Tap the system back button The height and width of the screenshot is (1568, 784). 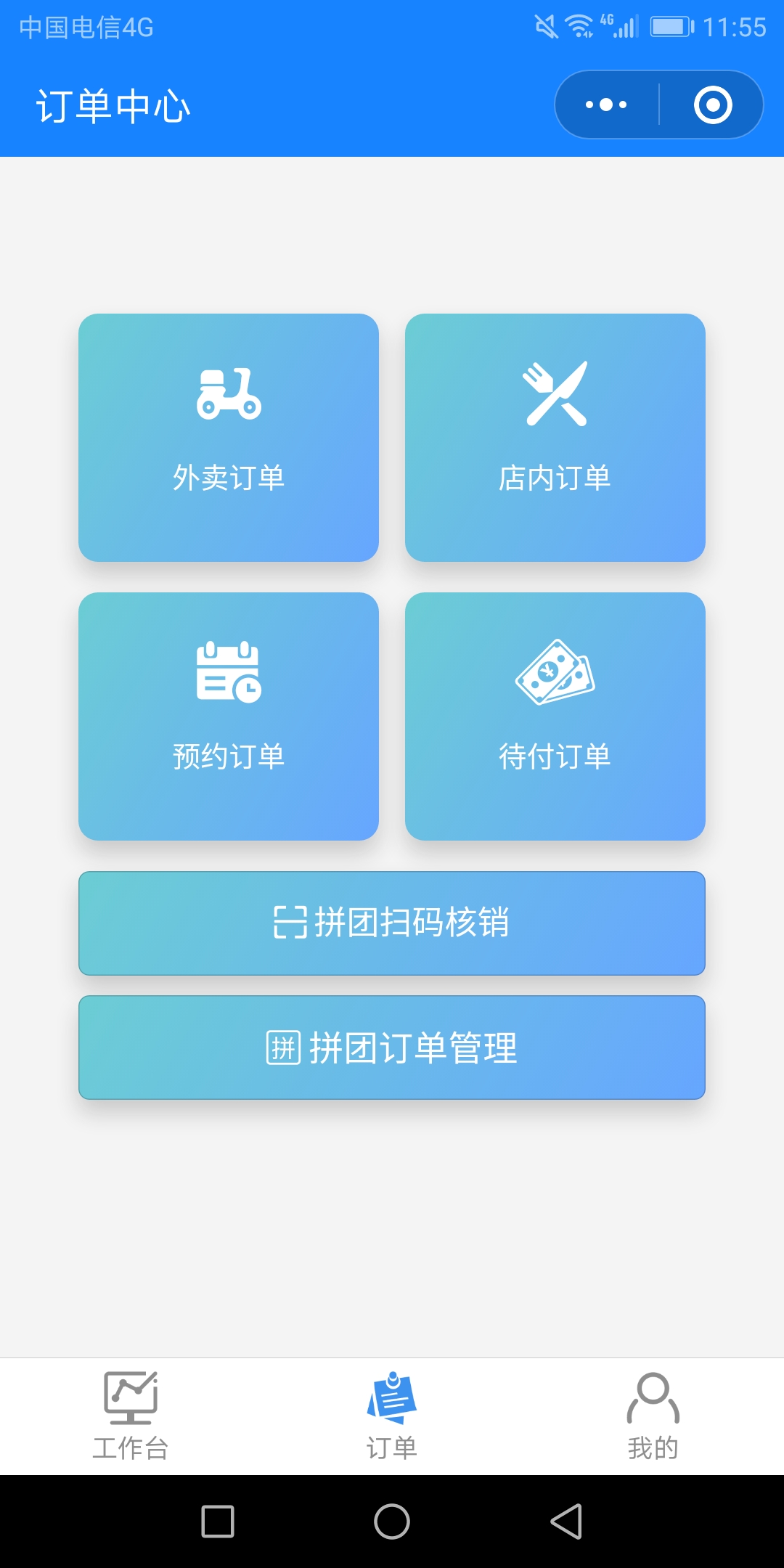pyautogui.click(x=566, y=1522)
